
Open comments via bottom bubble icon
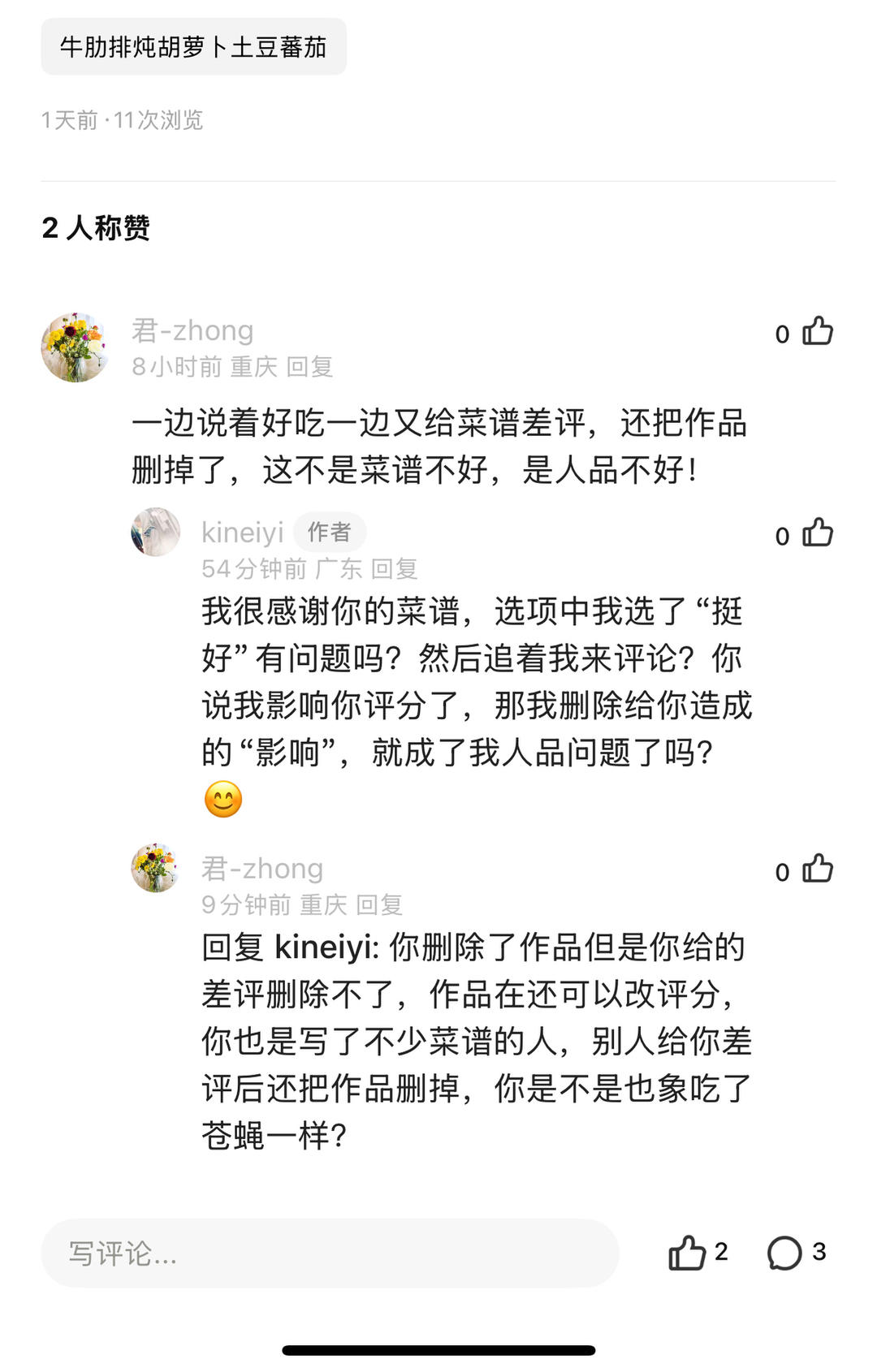(784, 1253)
